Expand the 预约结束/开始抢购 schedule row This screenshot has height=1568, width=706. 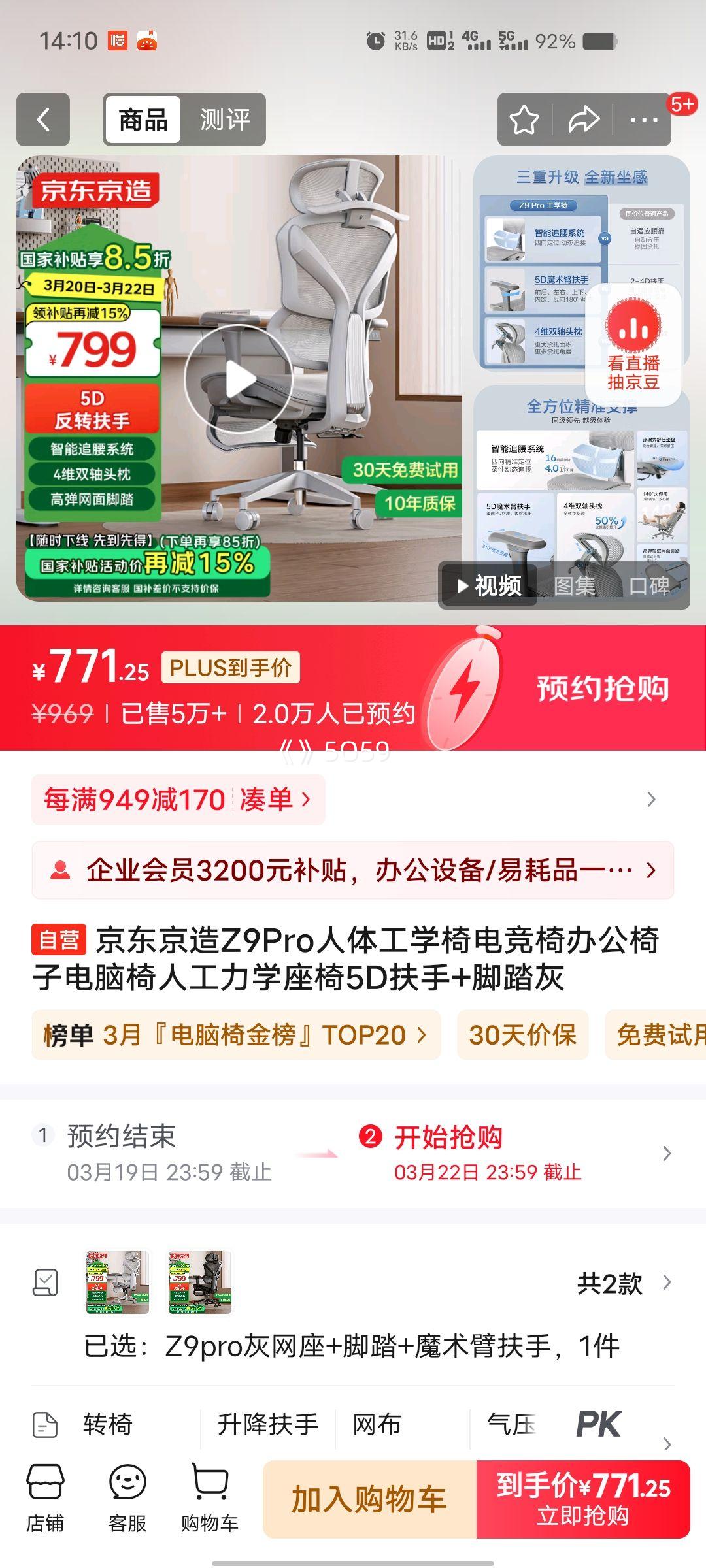666,1154
